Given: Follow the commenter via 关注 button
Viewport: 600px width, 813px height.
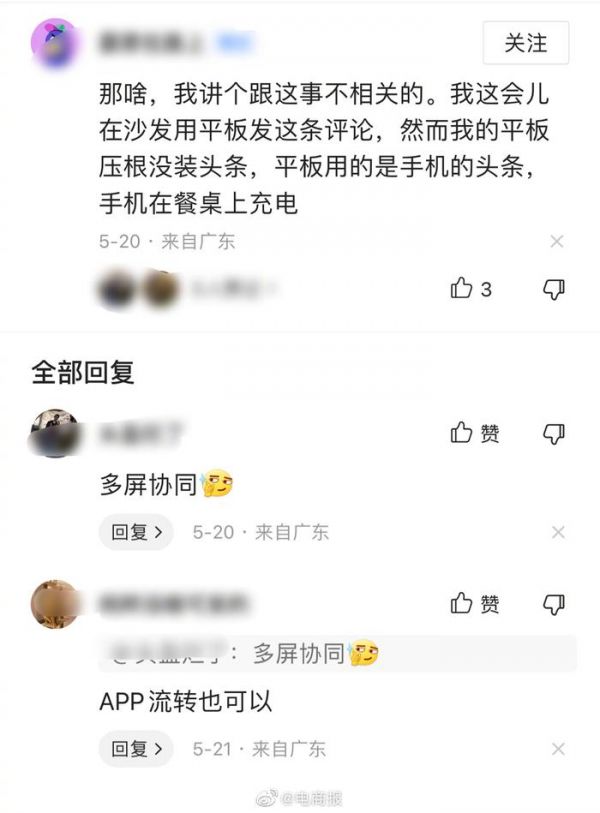Looking at the screenshot, I should click(x=525, y=43).
